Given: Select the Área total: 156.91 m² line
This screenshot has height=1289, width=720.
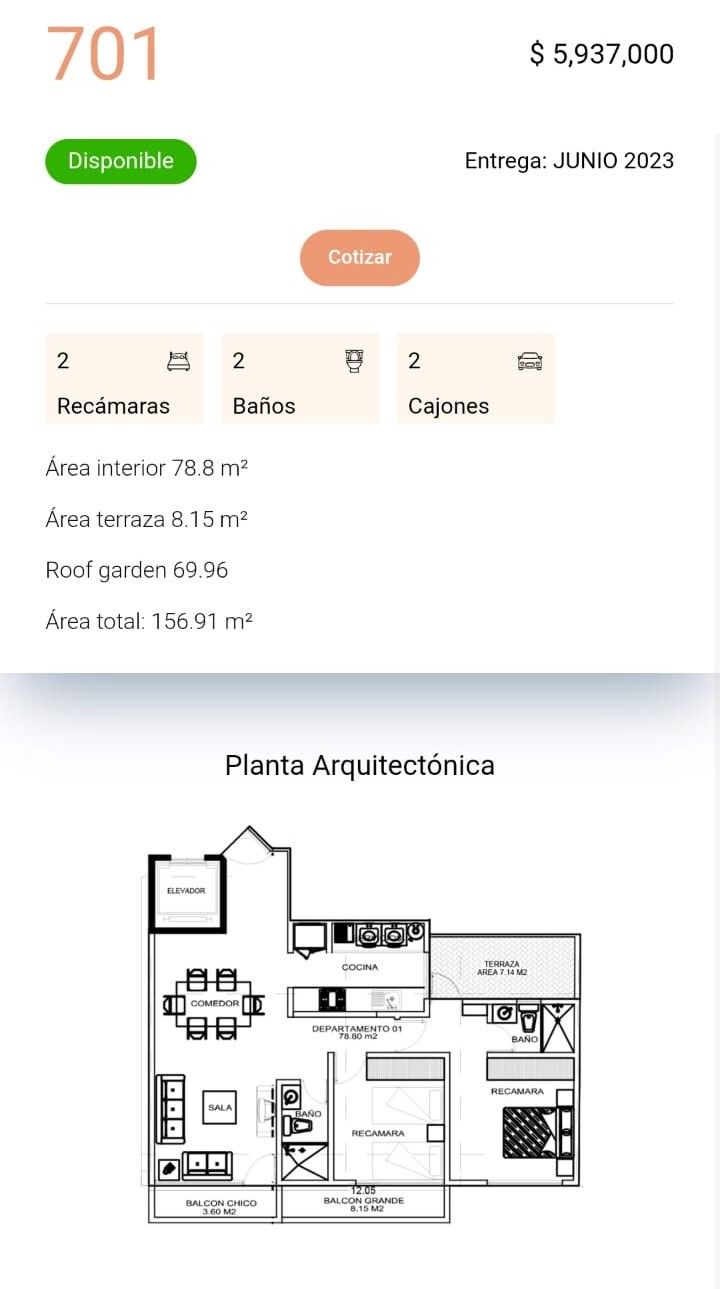Looking at the screenshot, I should pyautogui.click(x=149, y=620).
